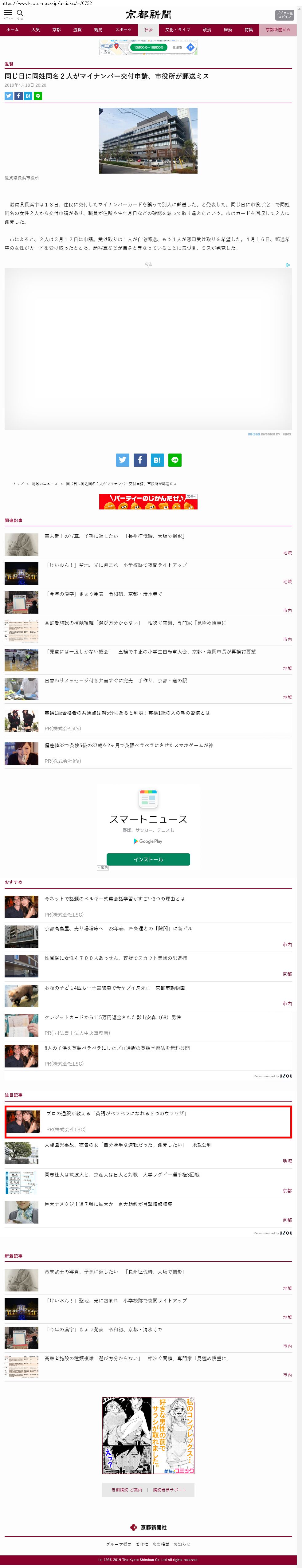This screenshot has width=302, height=1568.
Task: Tap the インストール button for スマートニュース
Action: click(148, 859)
